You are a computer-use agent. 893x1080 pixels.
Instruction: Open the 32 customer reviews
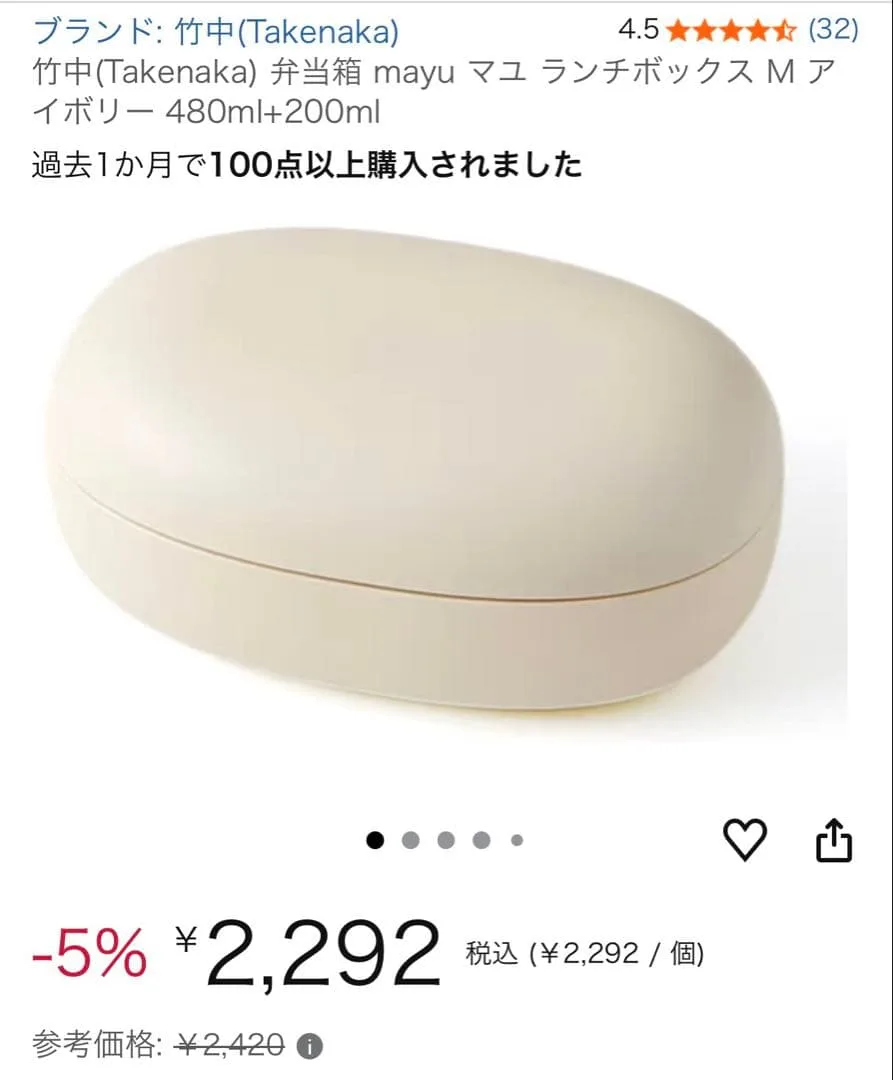[x=833, y=30]
